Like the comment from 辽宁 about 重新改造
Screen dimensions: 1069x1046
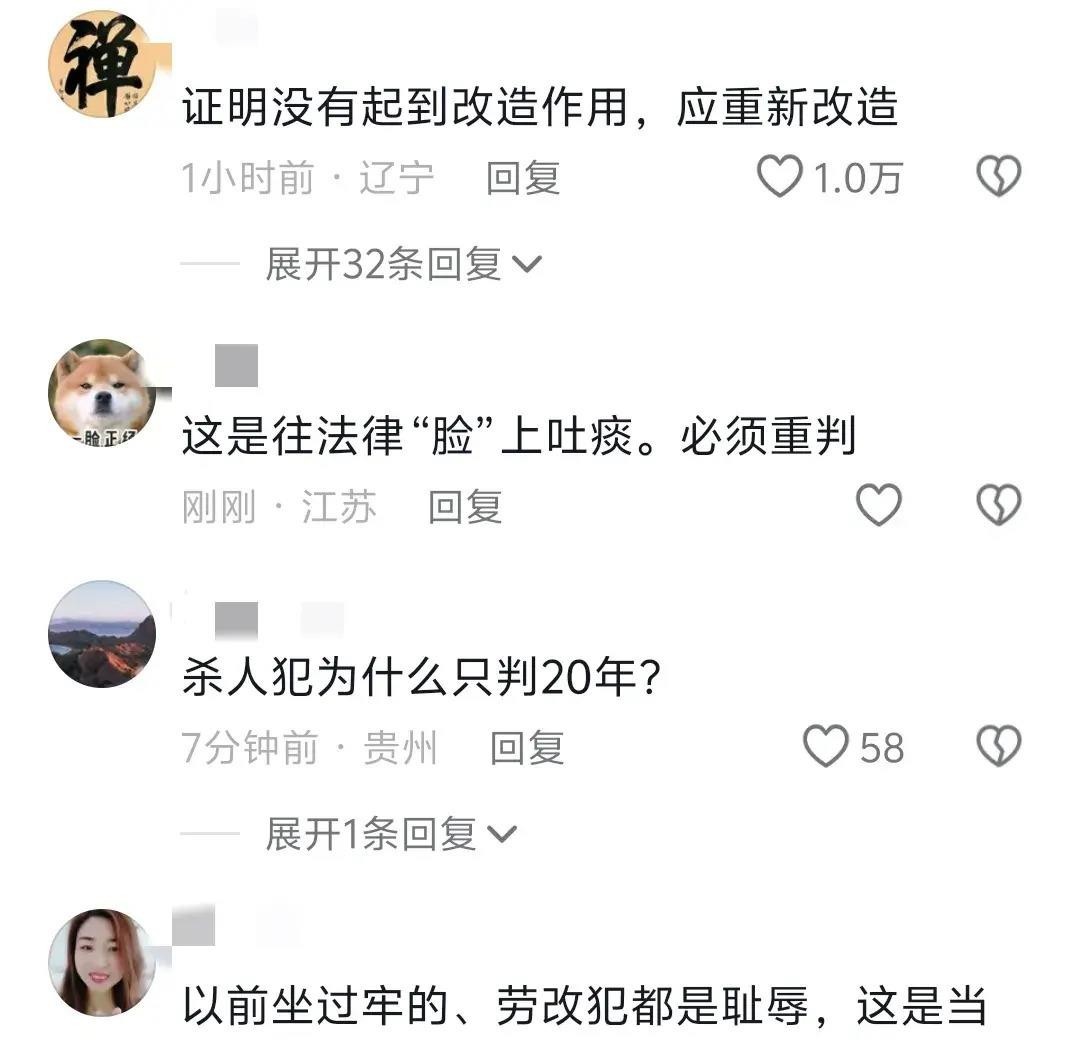point(780,178)
